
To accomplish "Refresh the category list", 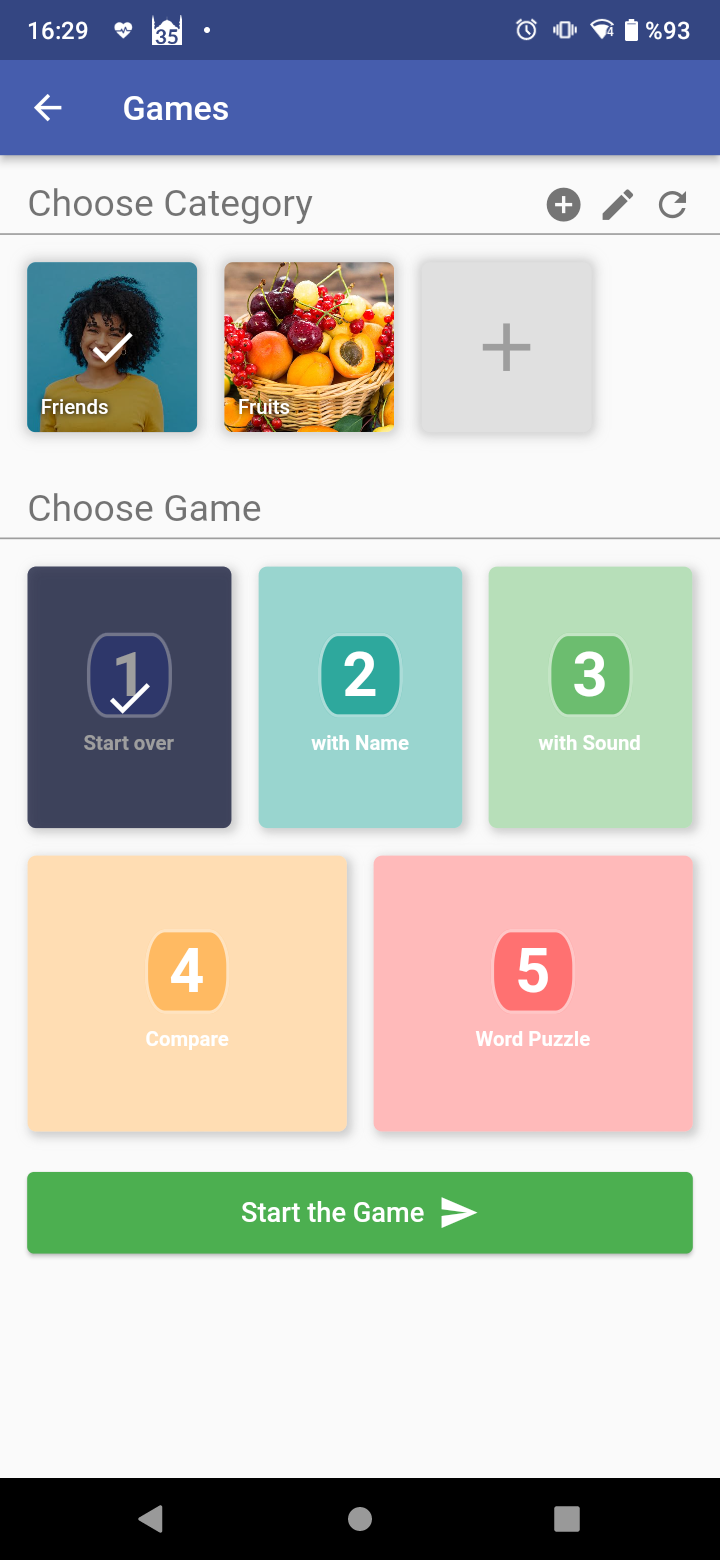I will [672, 205].
